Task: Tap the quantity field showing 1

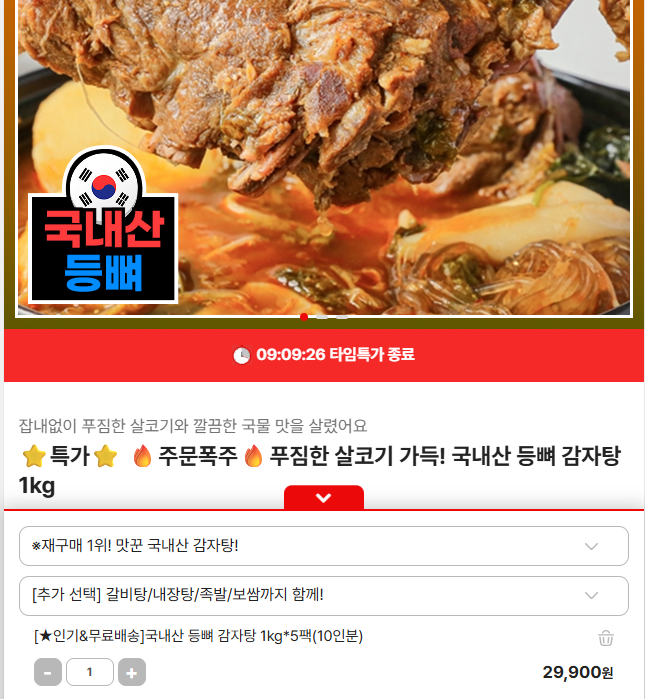Action: pos(90,673)
